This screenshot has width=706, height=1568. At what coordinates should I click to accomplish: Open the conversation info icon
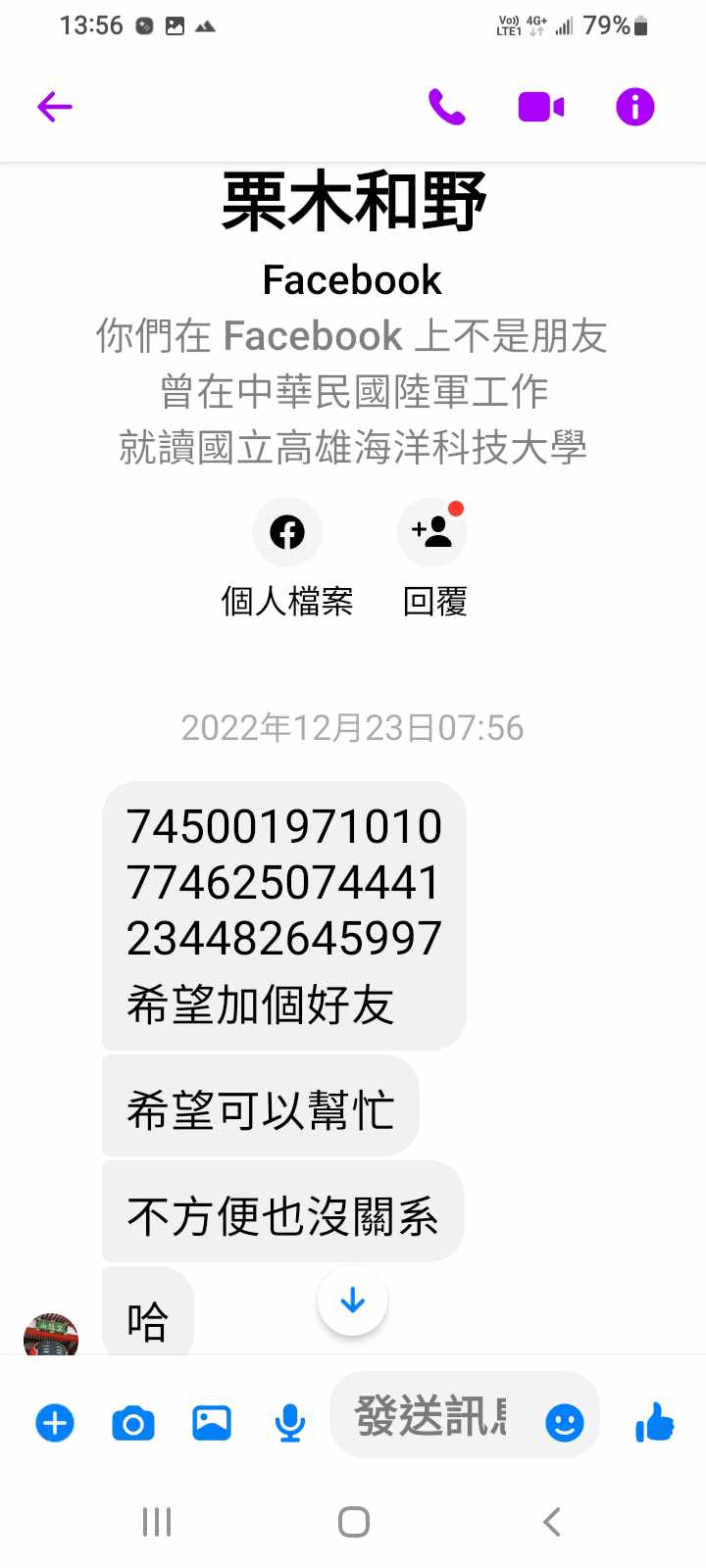click(x=634, y=106)
